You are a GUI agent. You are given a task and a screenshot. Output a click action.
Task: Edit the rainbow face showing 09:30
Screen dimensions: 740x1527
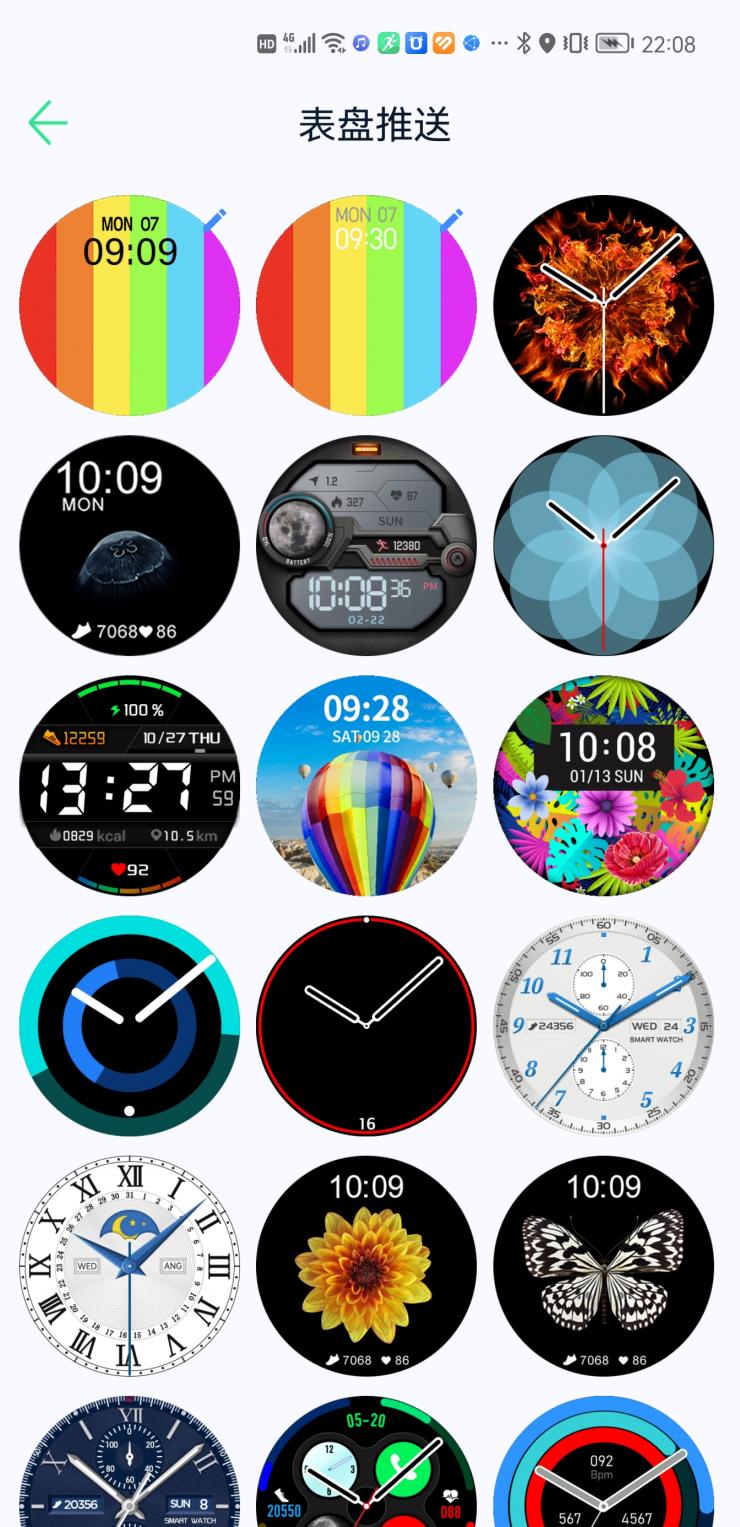[x=452, y=220]
